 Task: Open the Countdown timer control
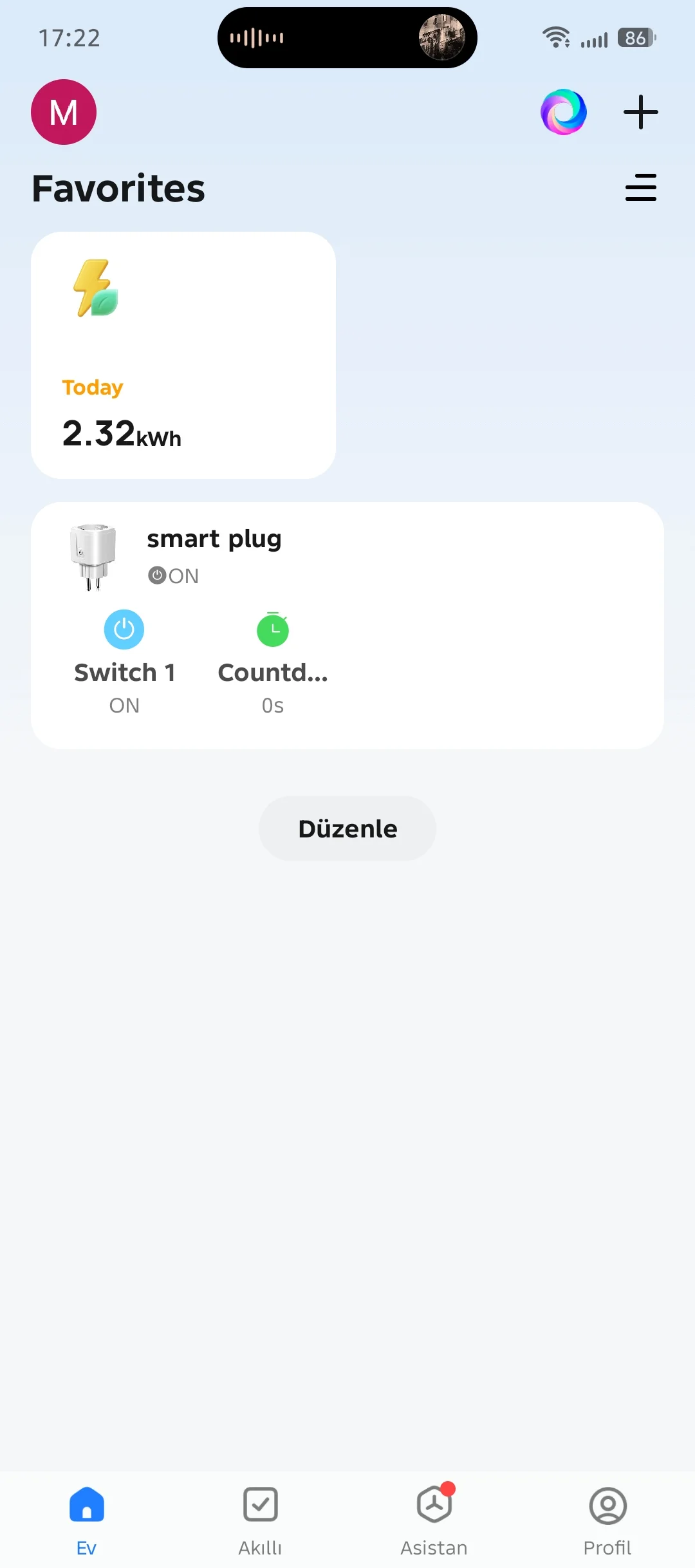pyautogui.click(x=273, y=630)
